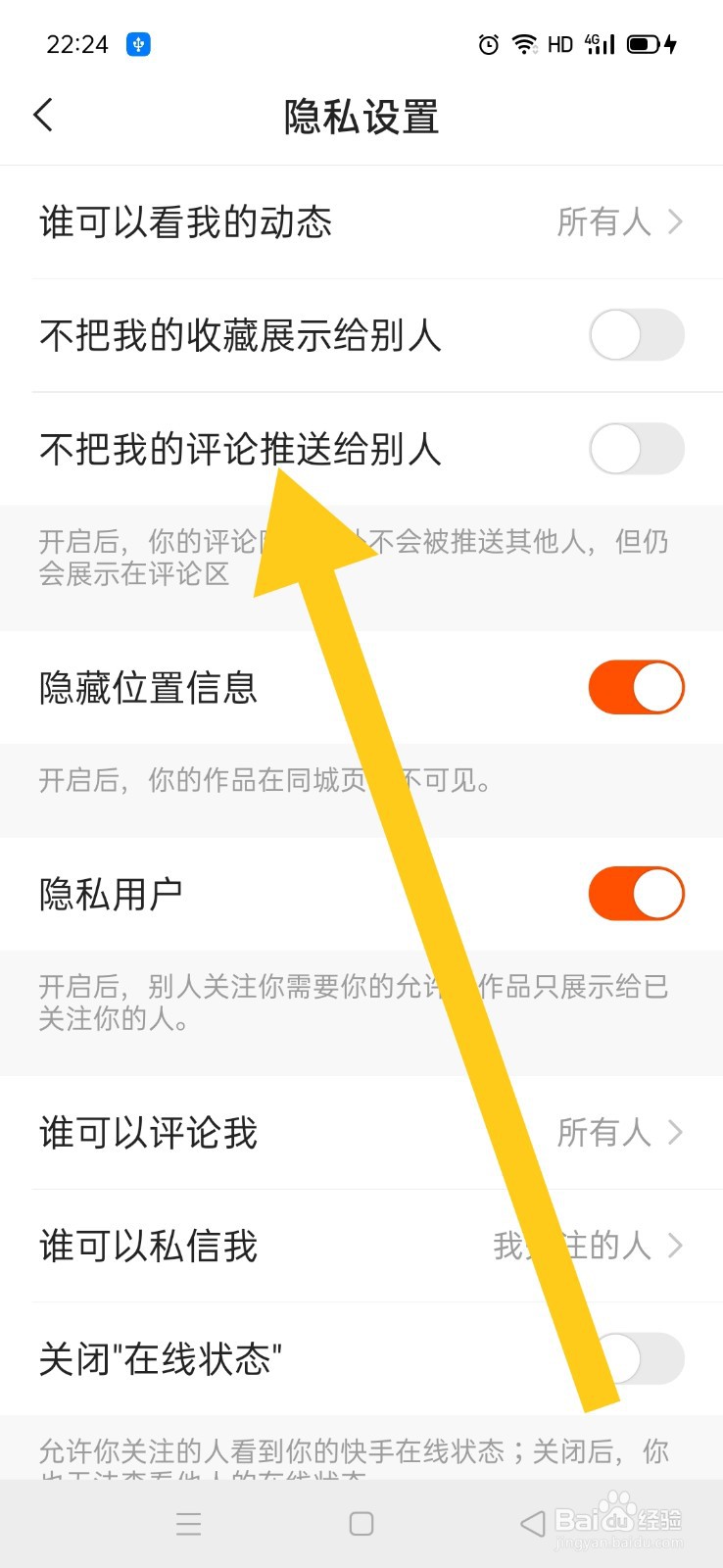Open recent apps from navigation bar
723x1568 pixels.
188,1523
